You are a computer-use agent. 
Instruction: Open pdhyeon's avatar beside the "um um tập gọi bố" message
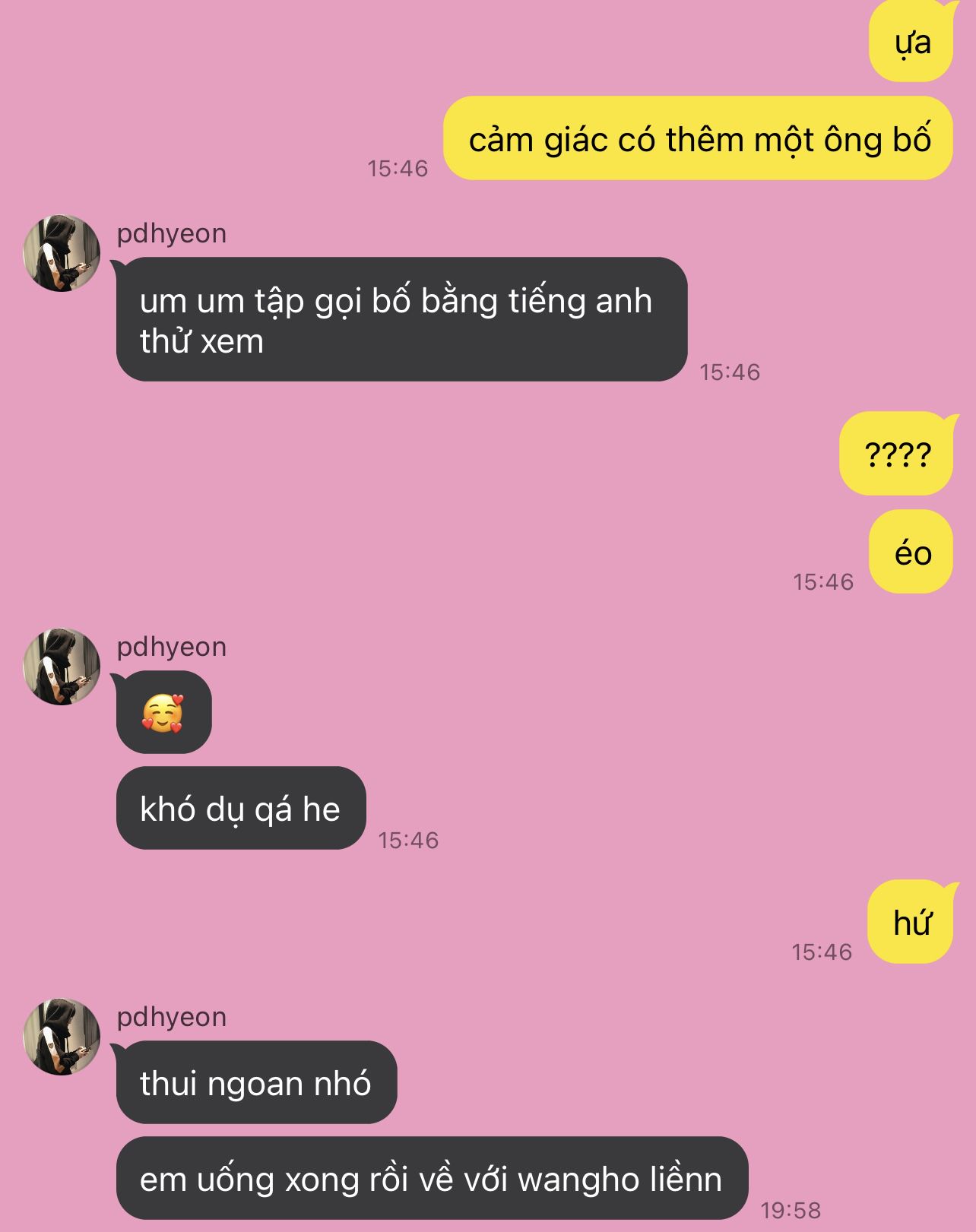tap(62, 253)
